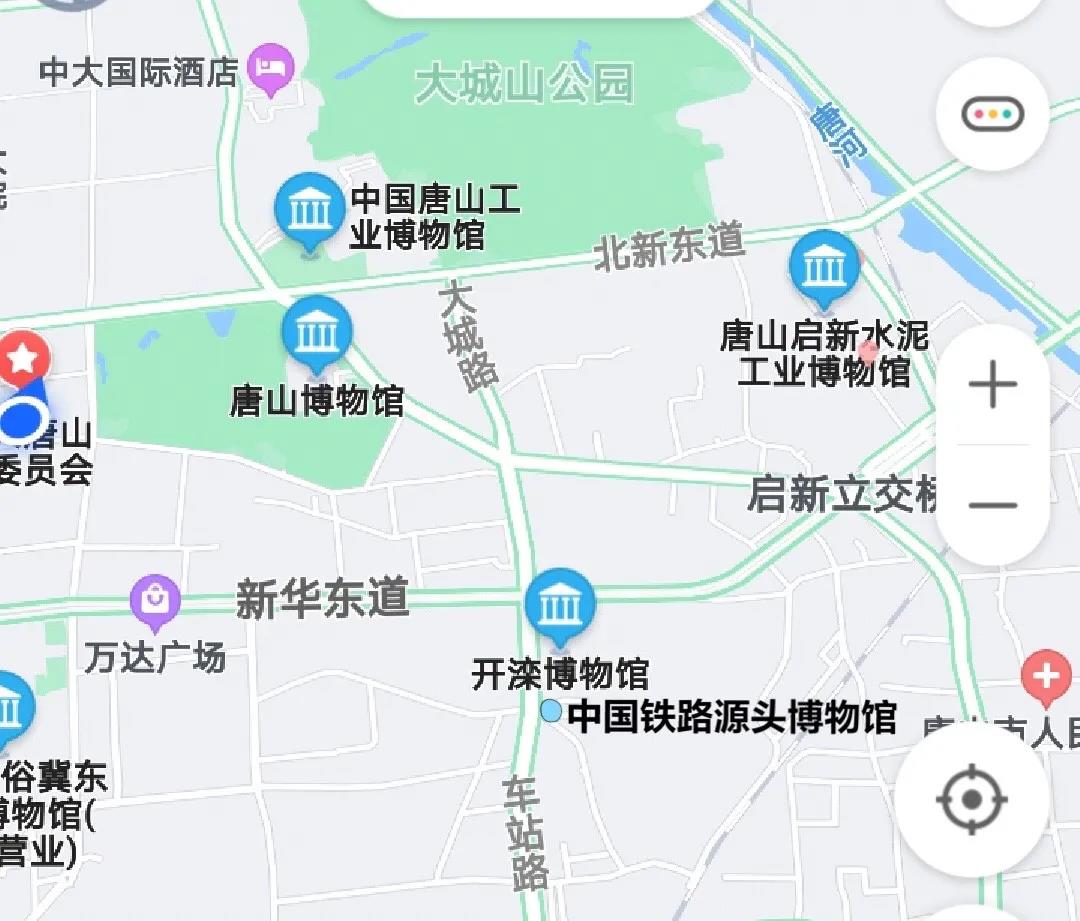Recenter map on my location
This screenshot has width=1080, height=921.
click(x=972, y=799)
